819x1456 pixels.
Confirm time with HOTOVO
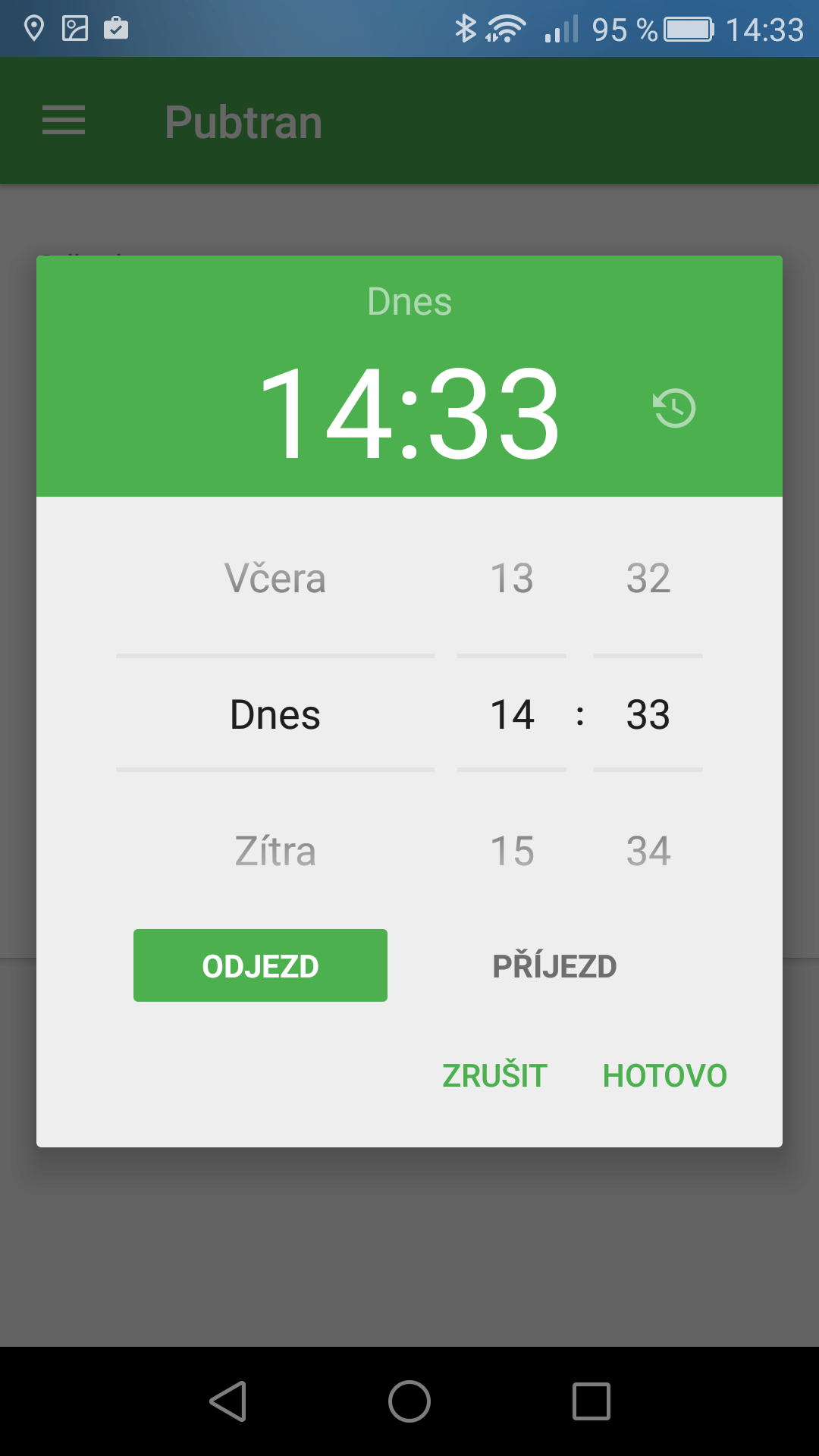click(664, 1075)
